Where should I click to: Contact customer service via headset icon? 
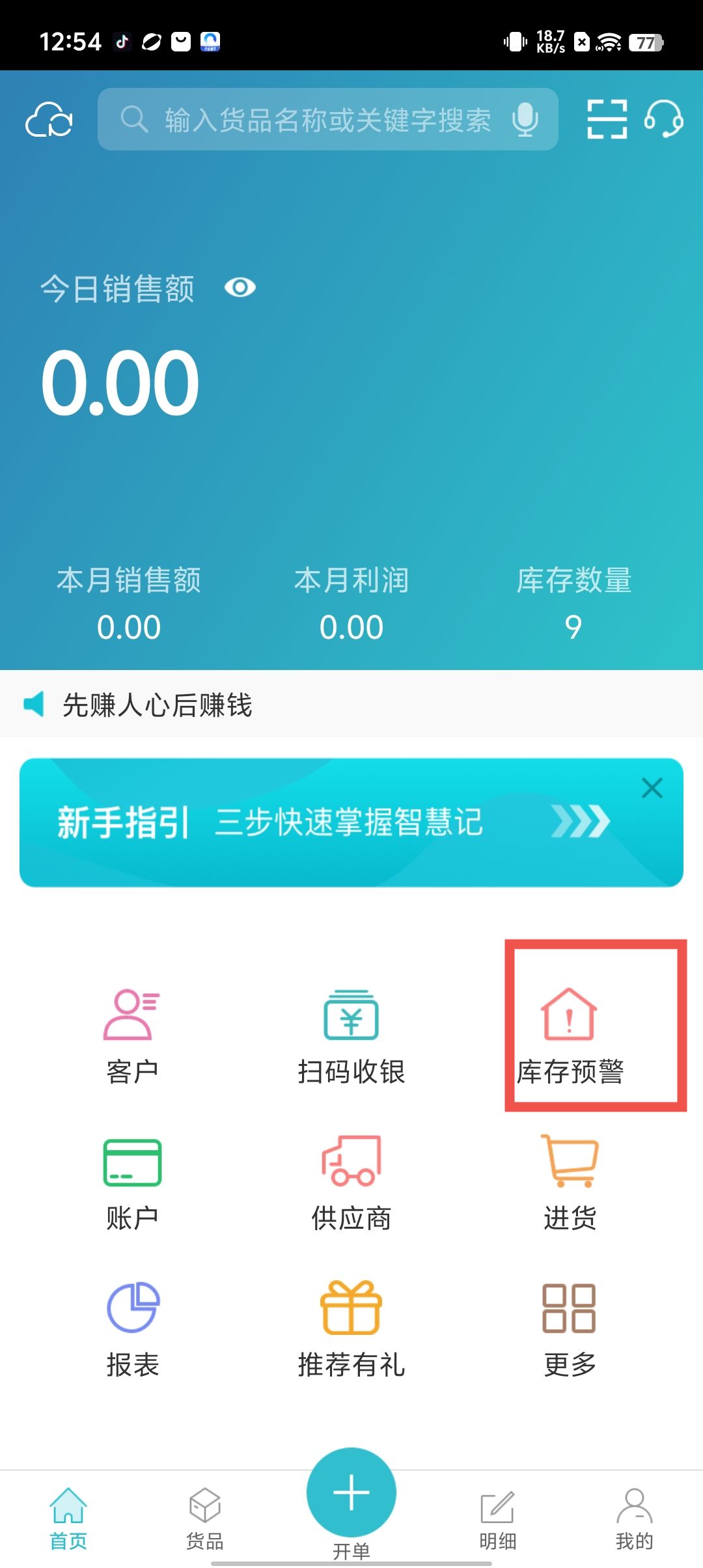coord(663,119)
